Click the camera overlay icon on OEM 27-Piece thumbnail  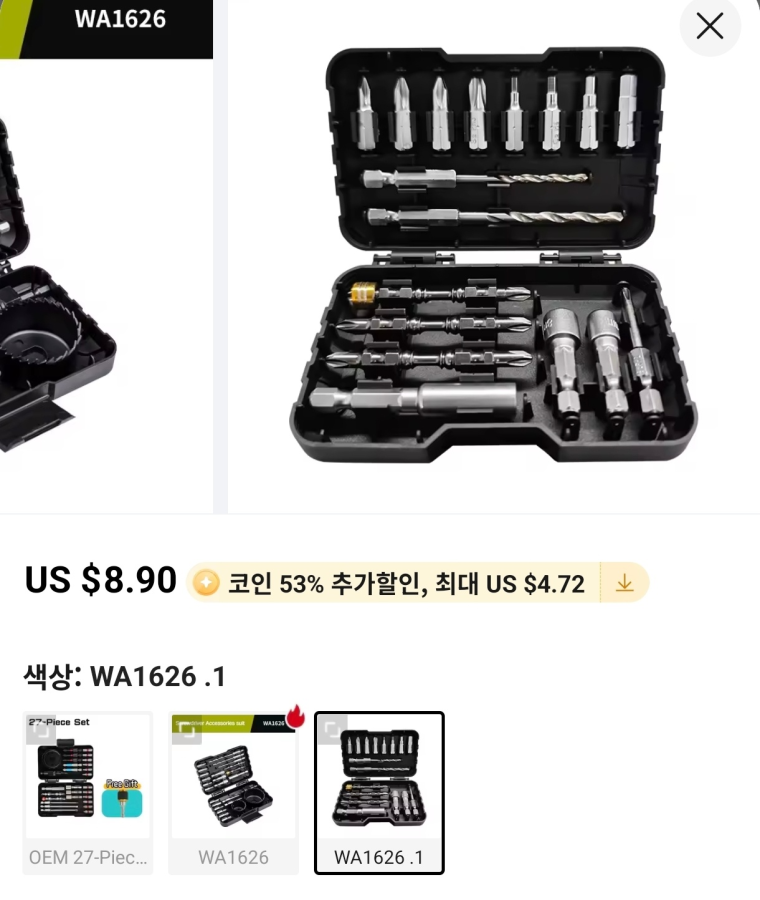[41, 733]
